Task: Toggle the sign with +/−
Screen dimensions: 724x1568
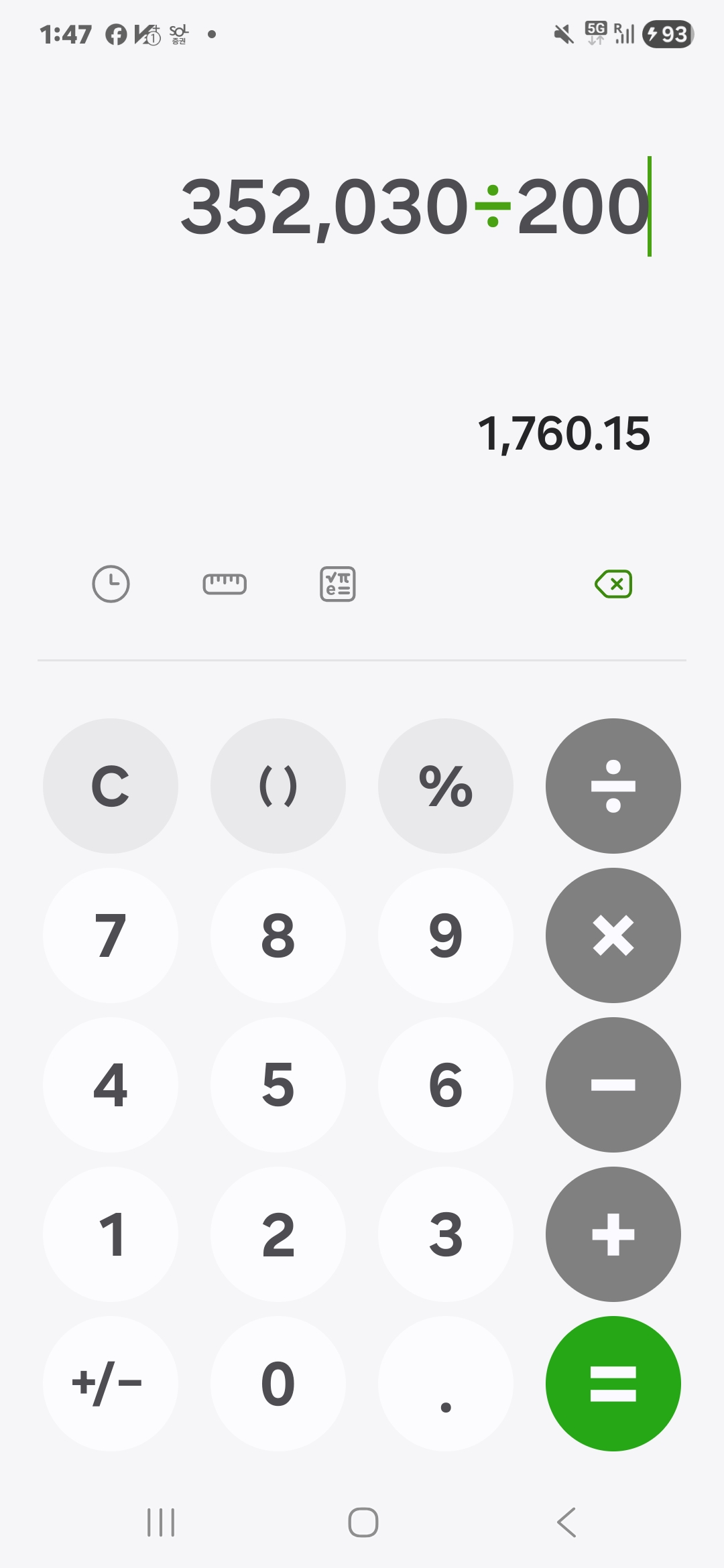Action: tap(111, 1384)
